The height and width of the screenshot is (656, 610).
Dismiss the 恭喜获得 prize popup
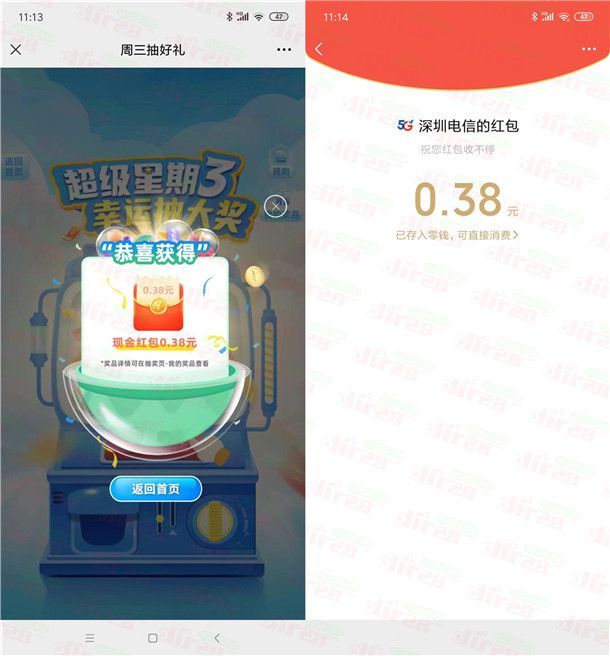tap(275, 206)
